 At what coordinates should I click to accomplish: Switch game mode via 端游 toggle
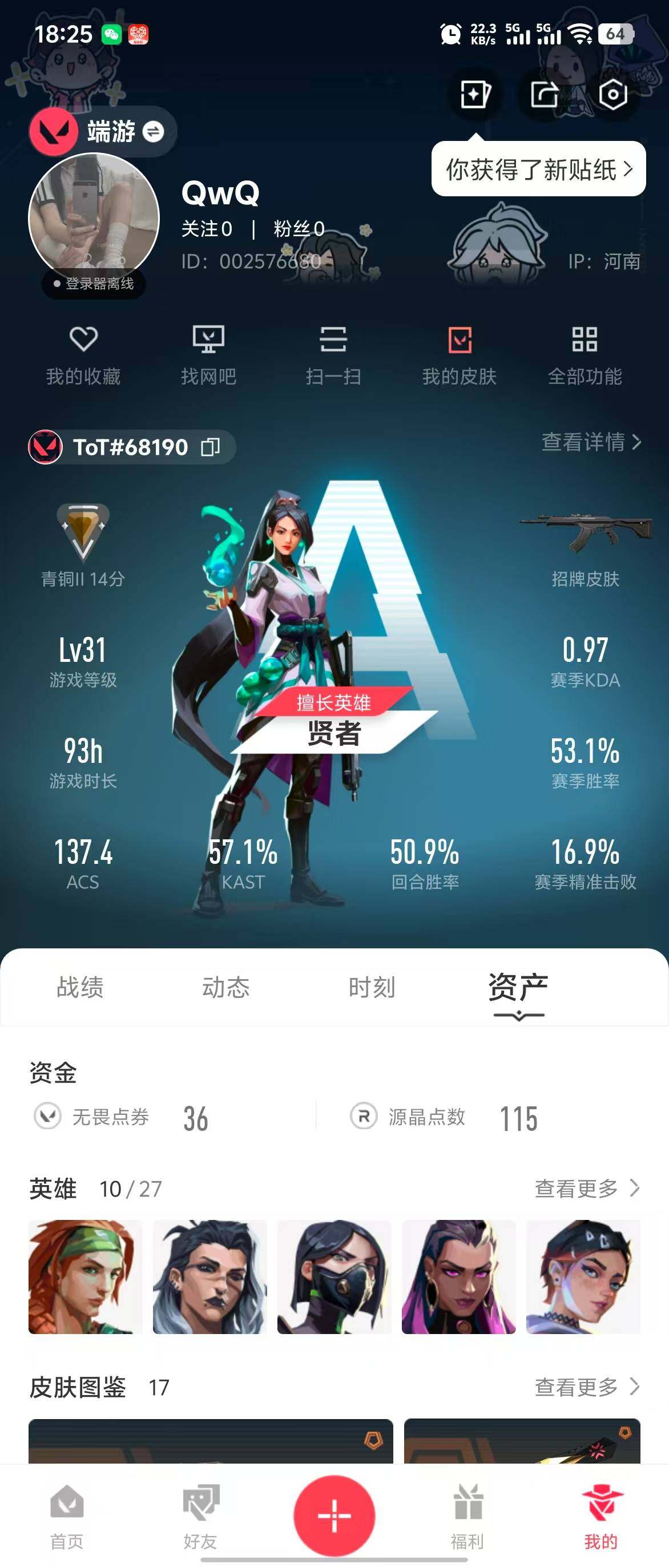point(153,131)
